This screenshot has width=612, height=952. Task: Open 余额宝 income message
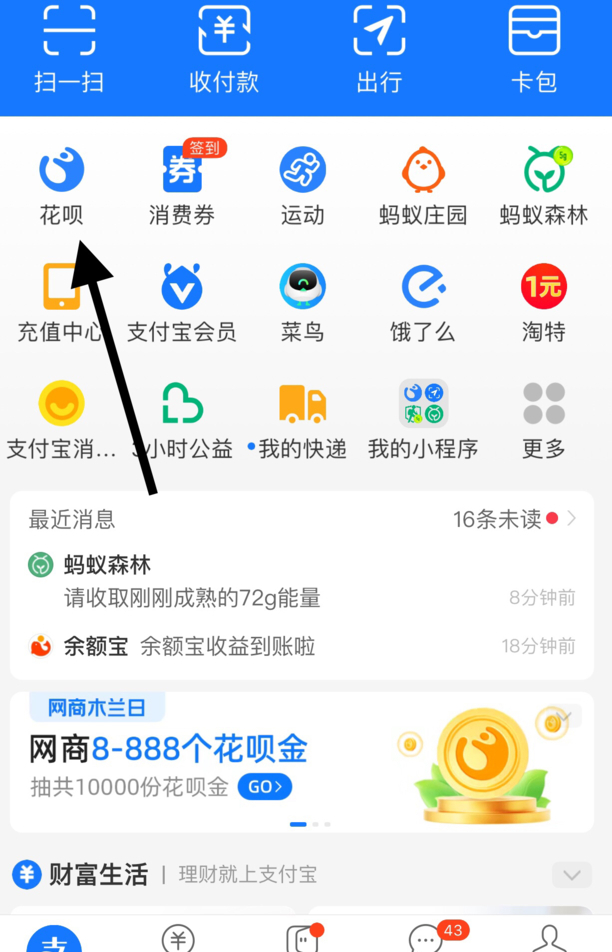click(x=300, y=647)
